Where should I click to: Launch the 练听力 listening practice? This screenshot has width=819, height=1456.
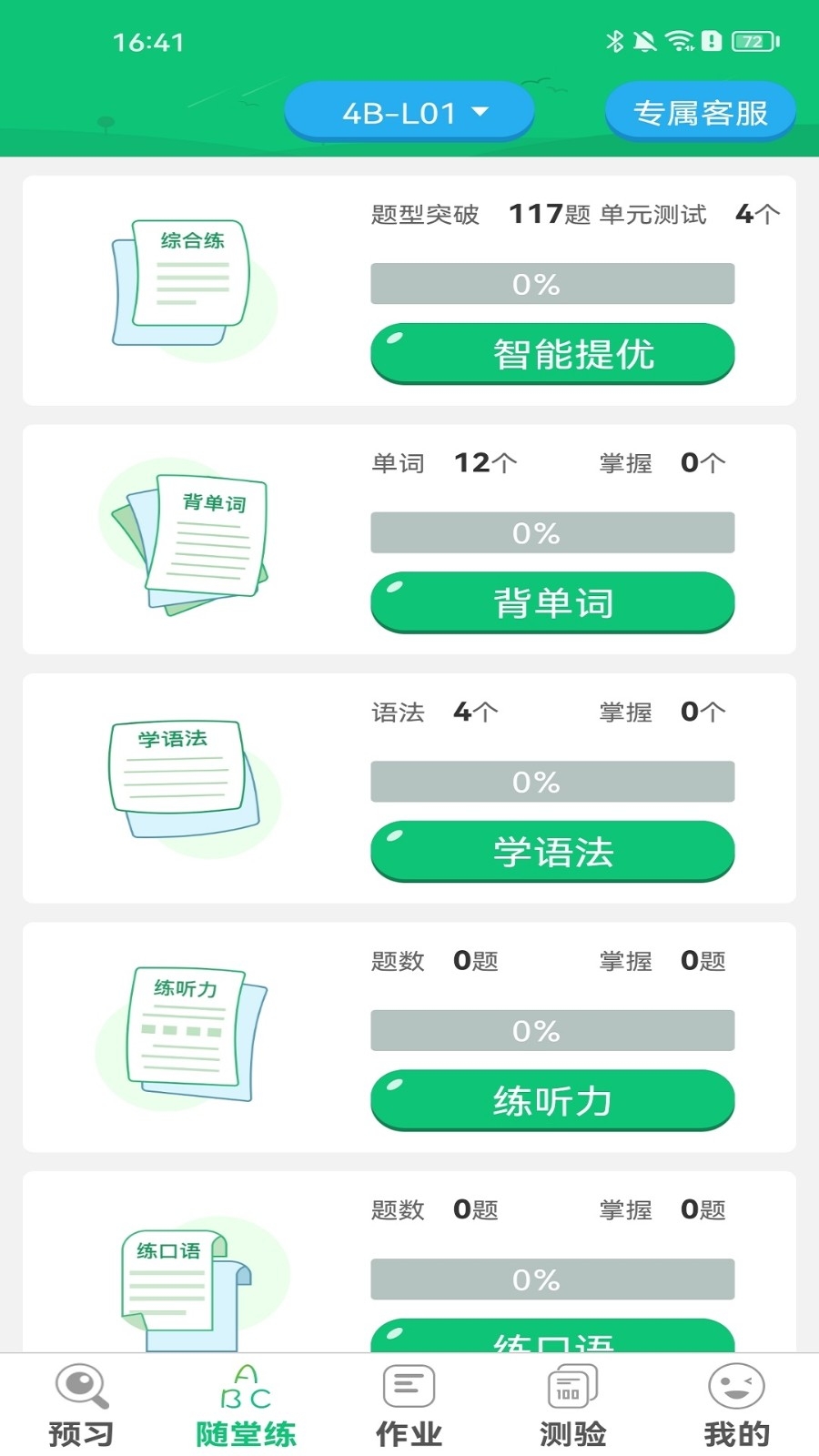[x=552, y=1101]
